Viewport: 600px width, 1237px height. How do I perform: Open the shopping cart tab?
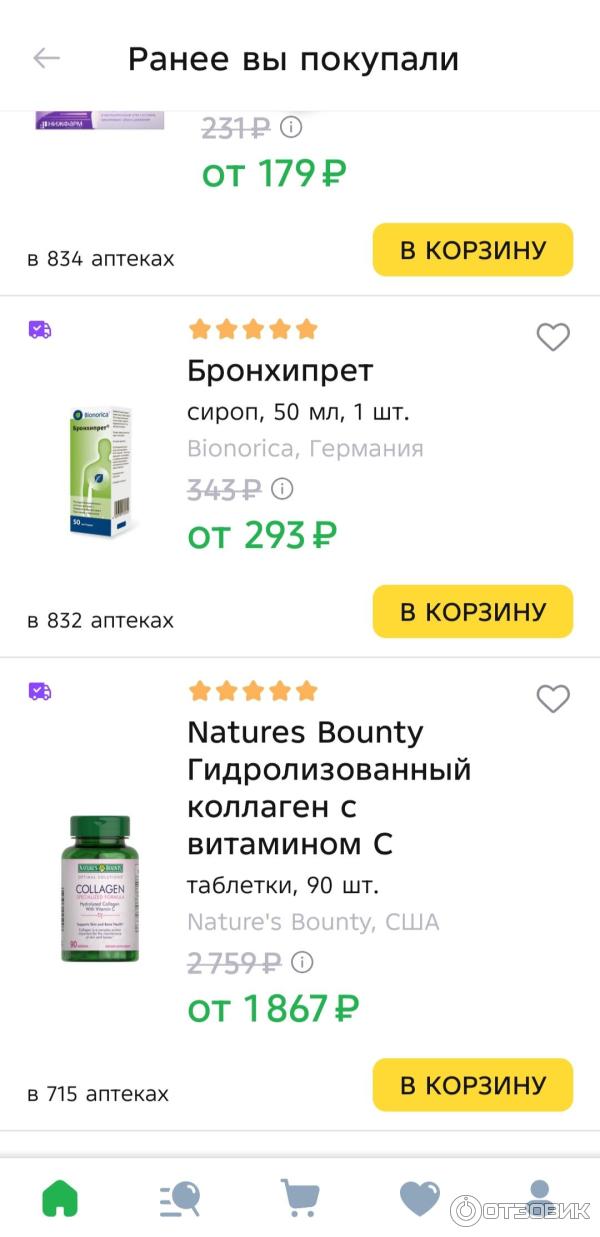pos(299,1197)
